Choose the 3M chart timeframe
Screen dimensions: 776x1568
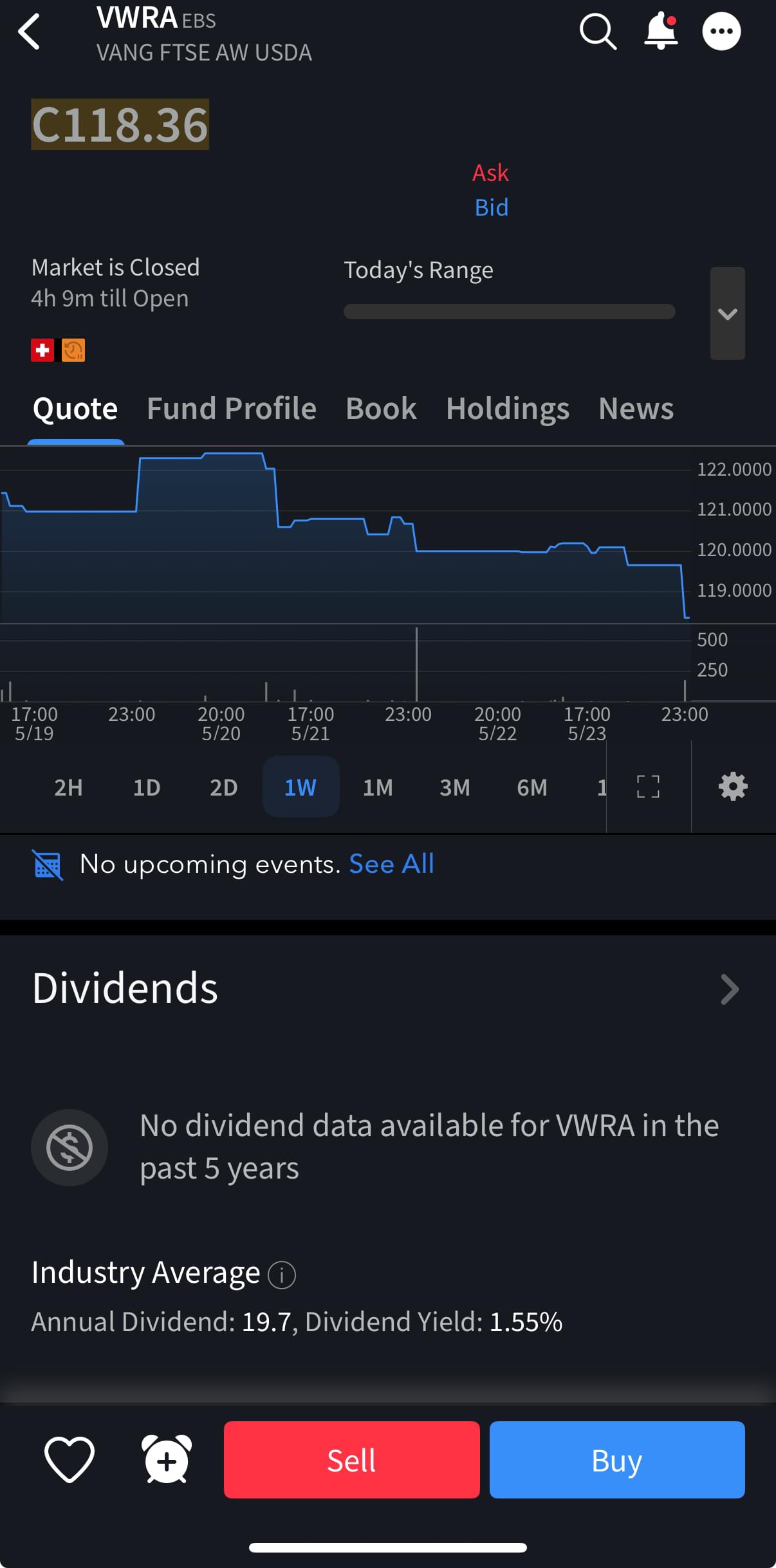click(455, 787)
